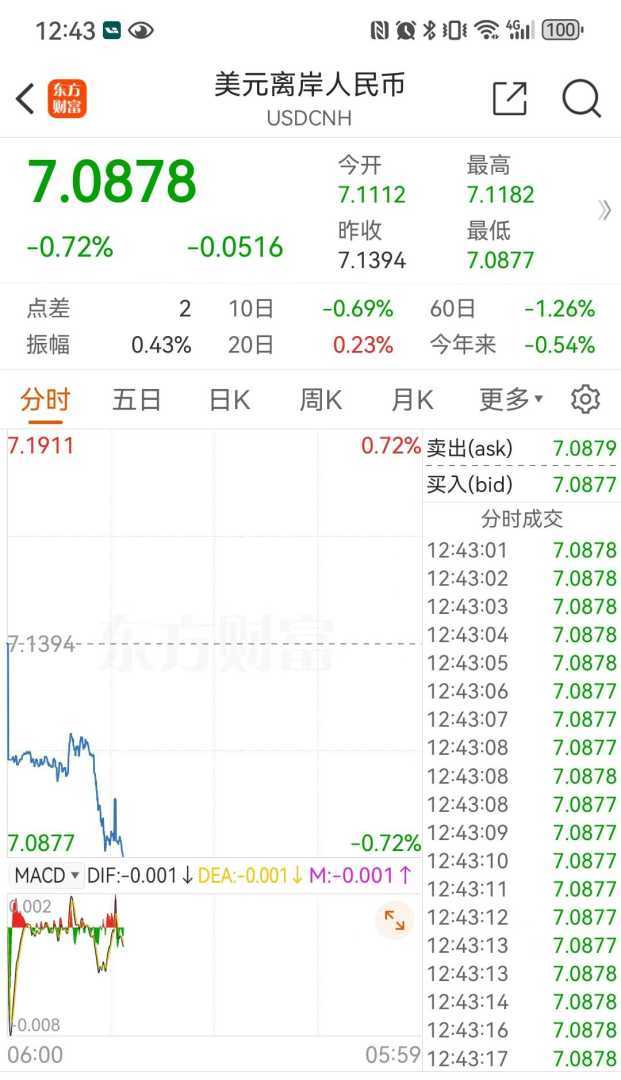Open the search magnifier icon

click(581, 98)
